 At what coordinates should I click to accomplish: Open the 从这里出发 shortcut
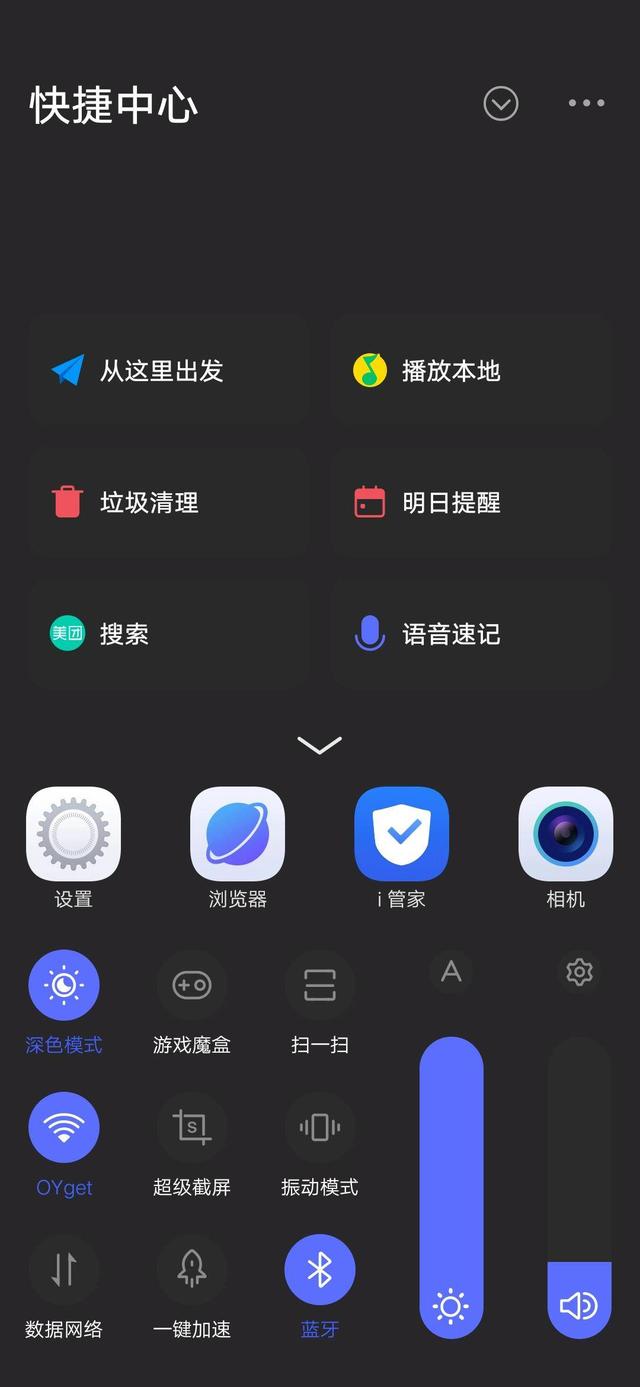click(168, 371)
